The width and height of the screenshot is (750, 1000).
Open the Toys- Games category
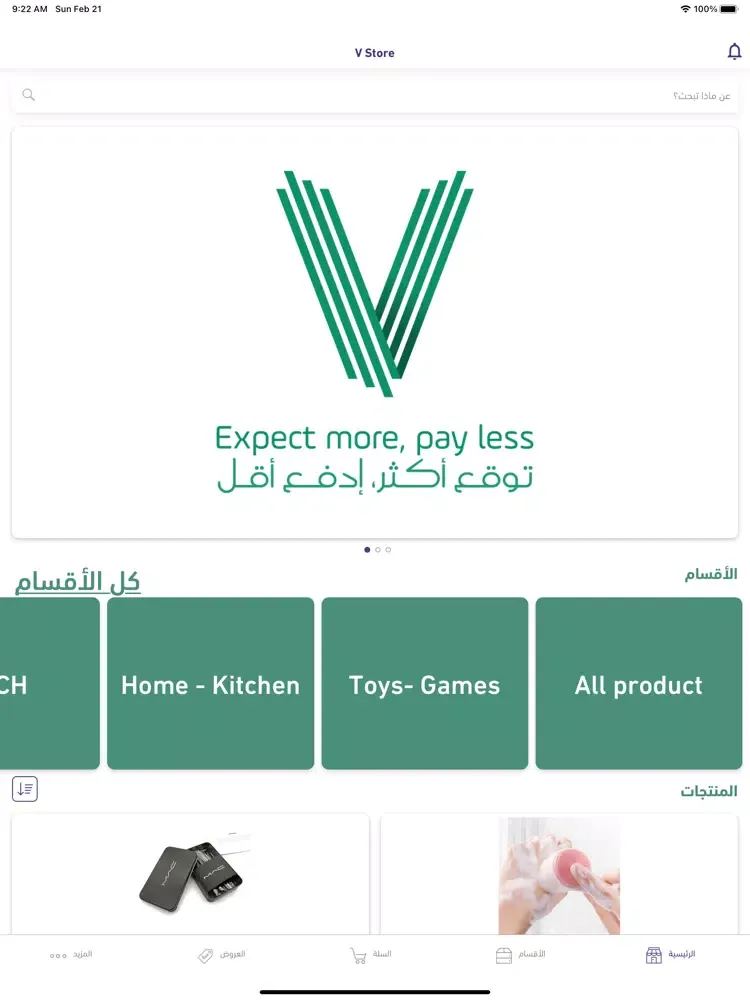(424, 684)
